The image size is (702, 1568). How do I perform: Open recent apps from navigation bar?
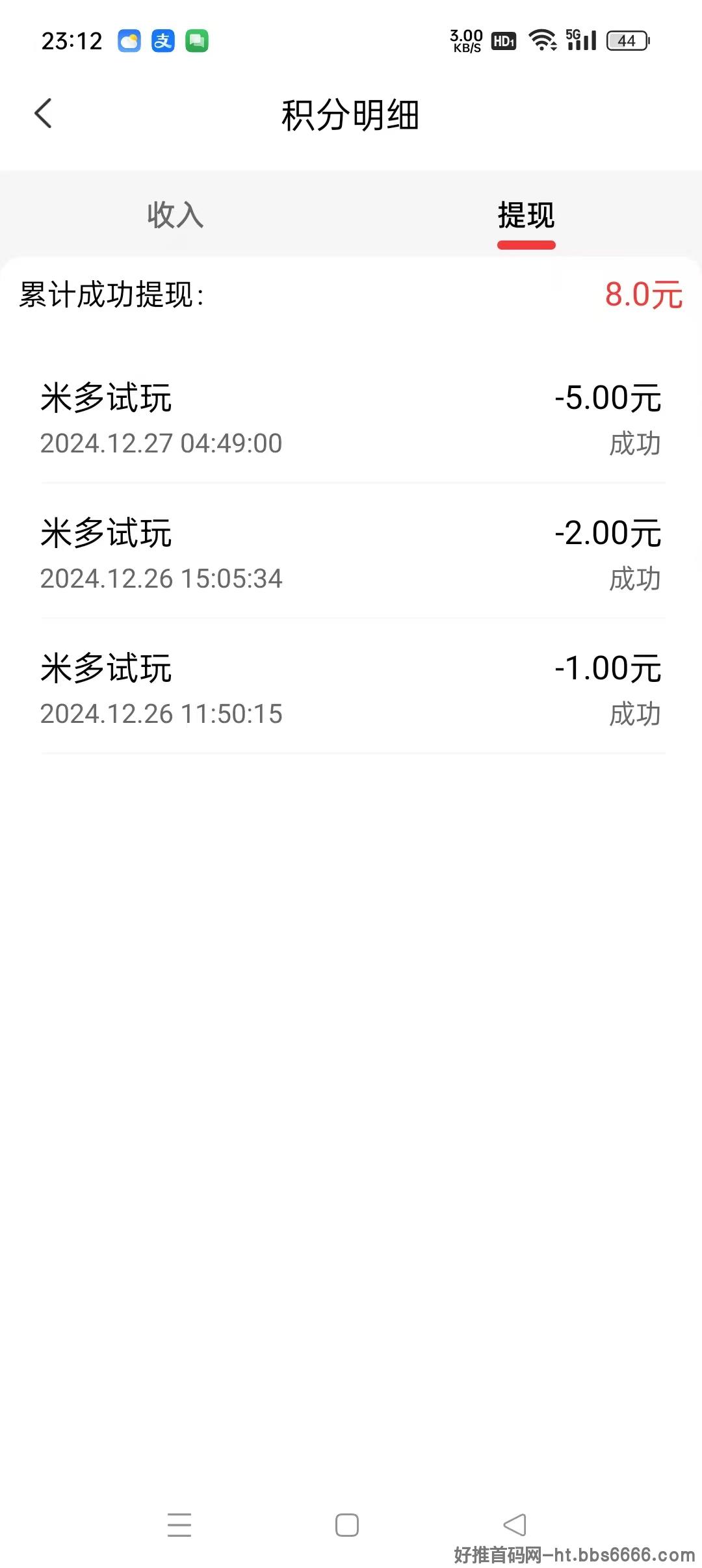click(x=179, y=1524)
